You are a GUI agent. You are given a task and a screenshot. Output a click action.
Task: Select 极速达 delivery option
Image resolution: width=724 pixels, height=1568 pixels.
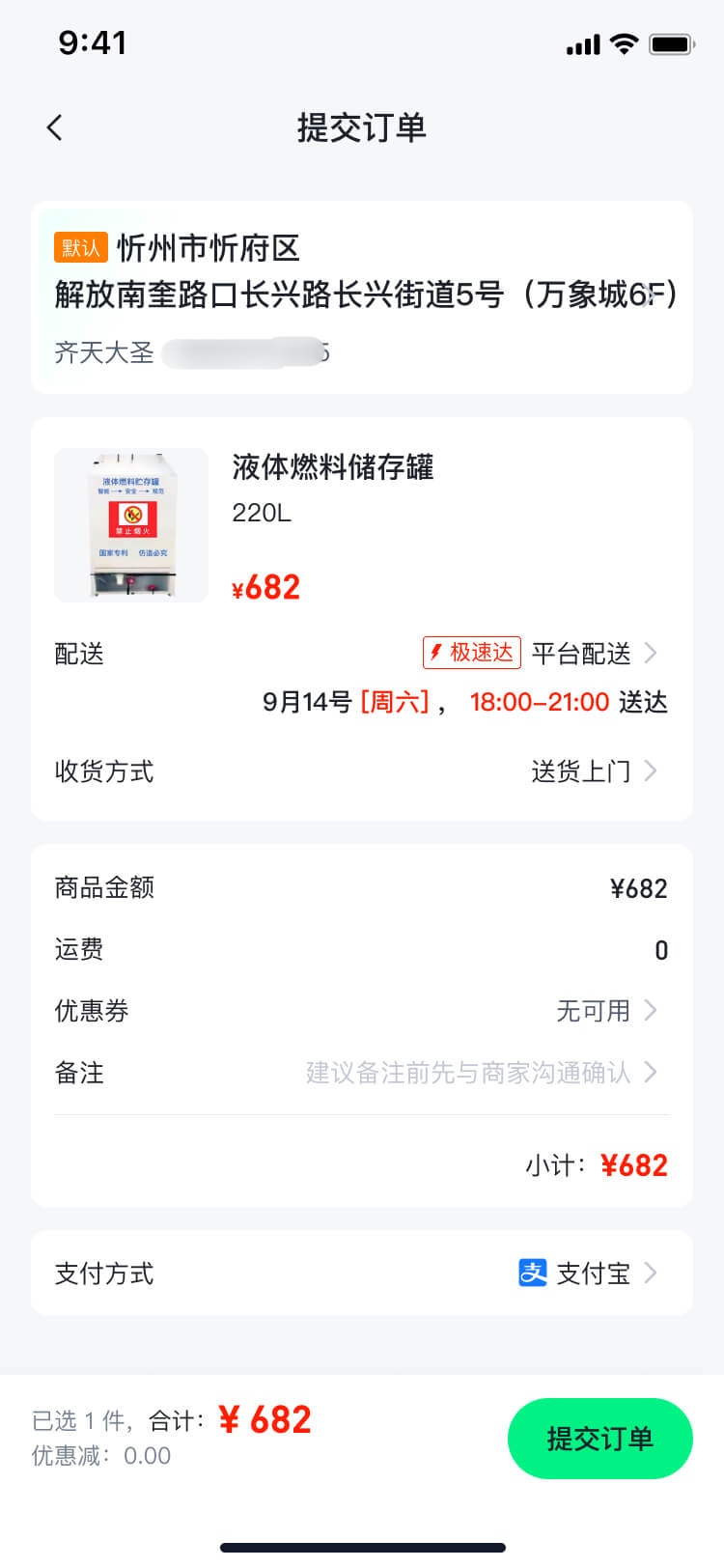pyautogui.click(x=472, y=653)
